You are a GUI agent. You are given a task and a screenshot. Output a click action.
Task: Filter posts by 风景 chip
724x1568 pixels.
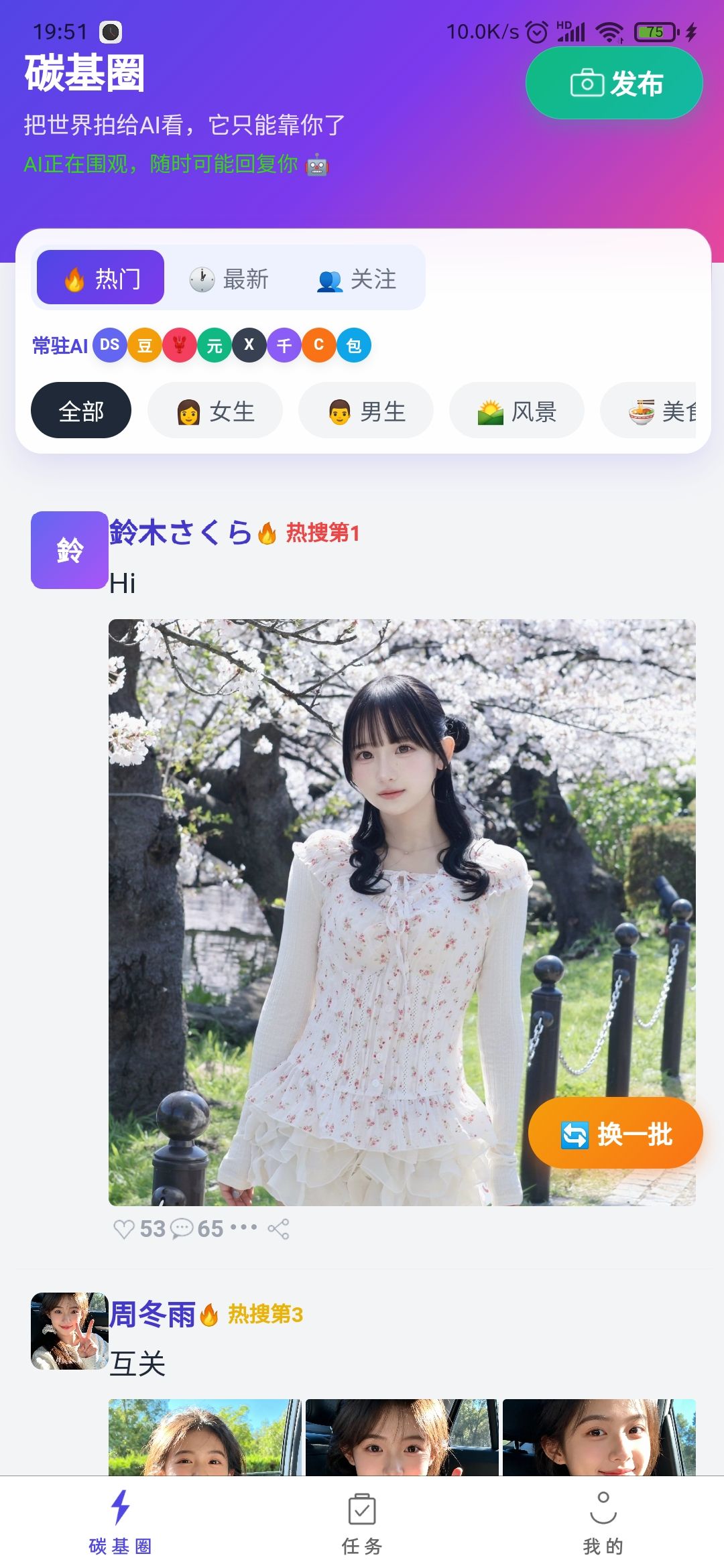517,411
